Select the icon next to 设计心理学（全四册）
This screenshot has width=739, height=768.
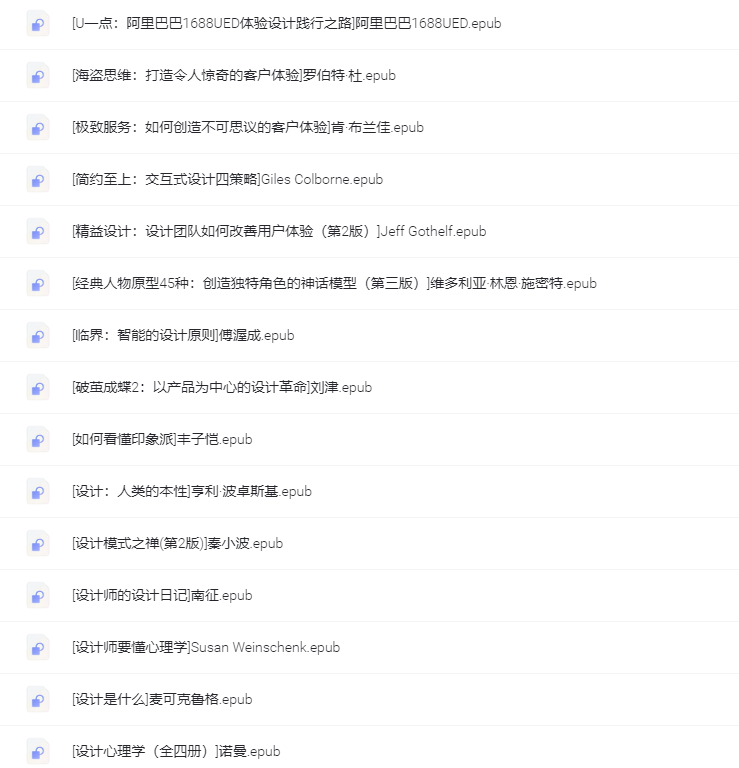pos(38,751)
